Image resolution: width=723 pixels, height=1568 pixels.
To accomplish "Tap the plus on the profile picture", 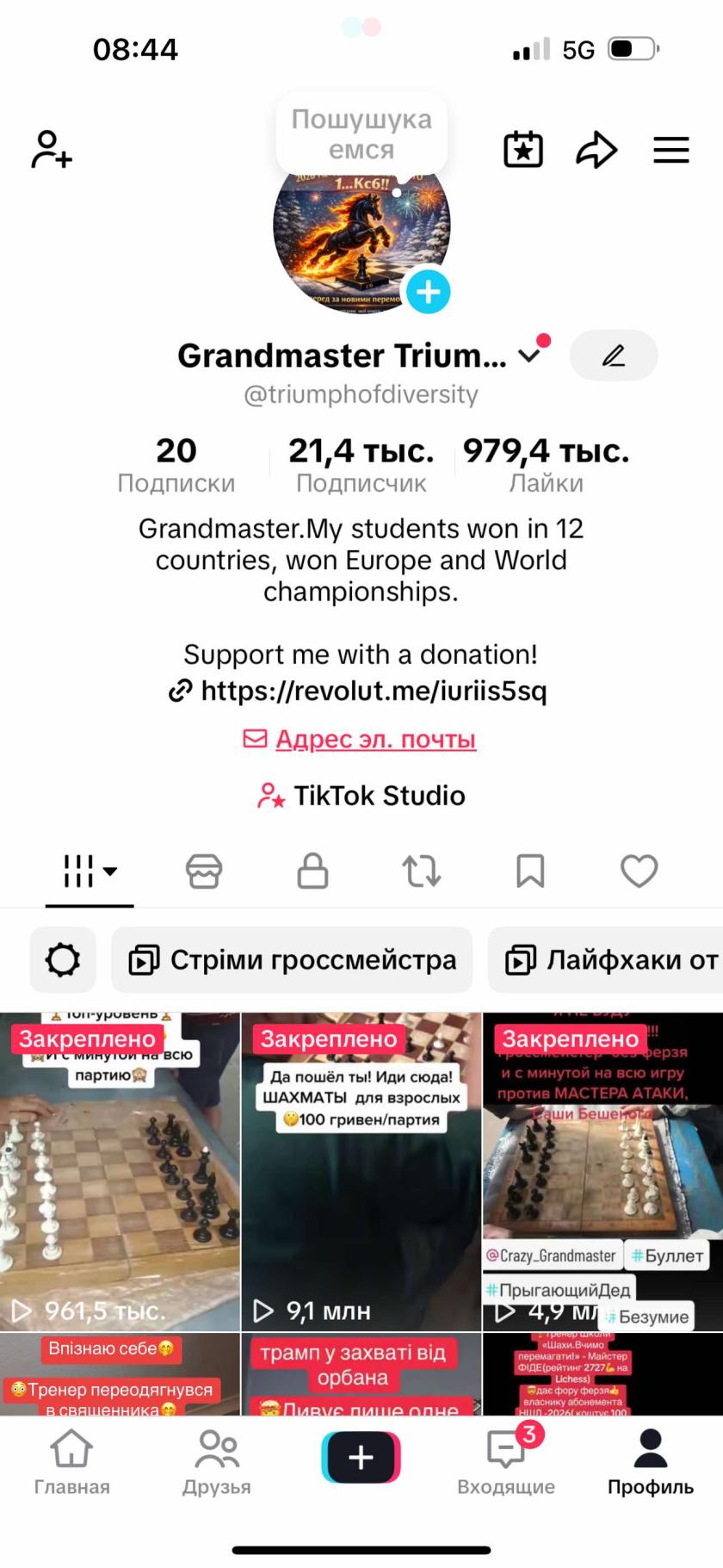I will 427,292.
